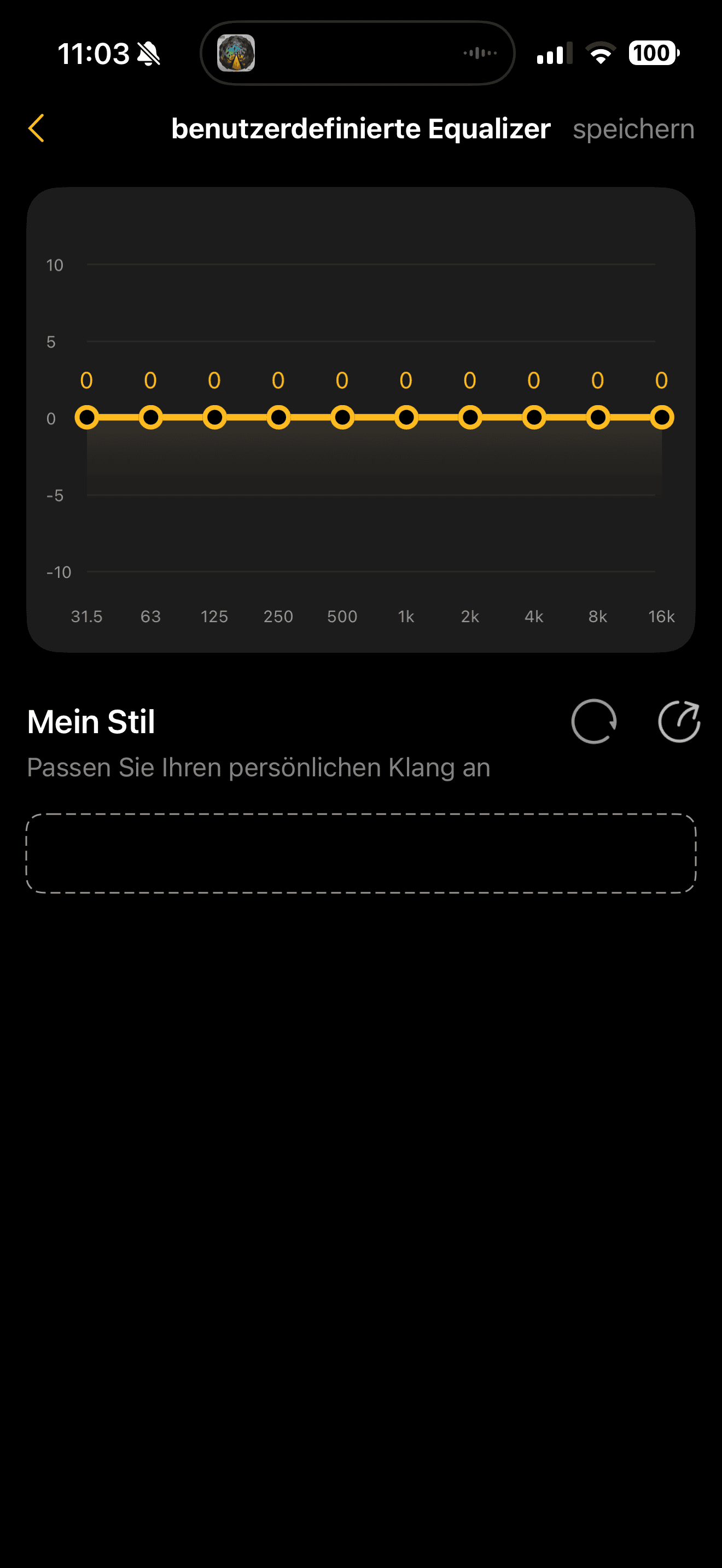Select the 1k band handle
This screenshot has height=1568, width=722.
406,418
